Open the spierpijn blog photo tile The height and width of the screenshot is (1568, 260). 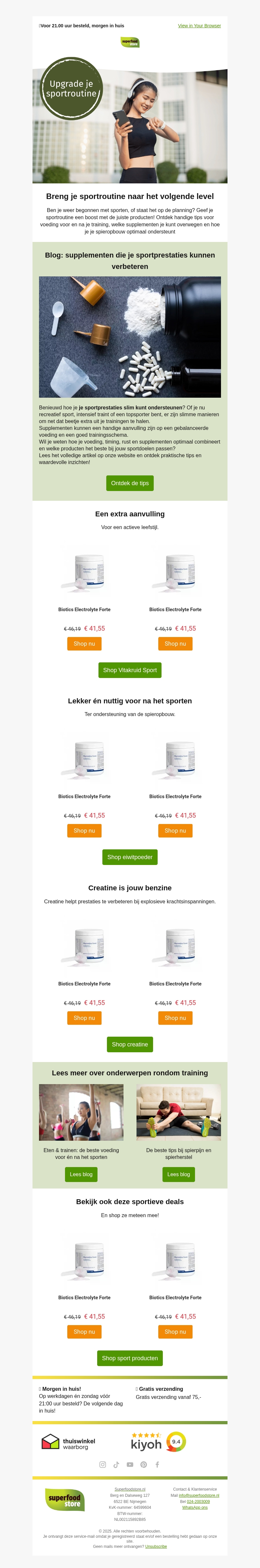(178, 1112)
